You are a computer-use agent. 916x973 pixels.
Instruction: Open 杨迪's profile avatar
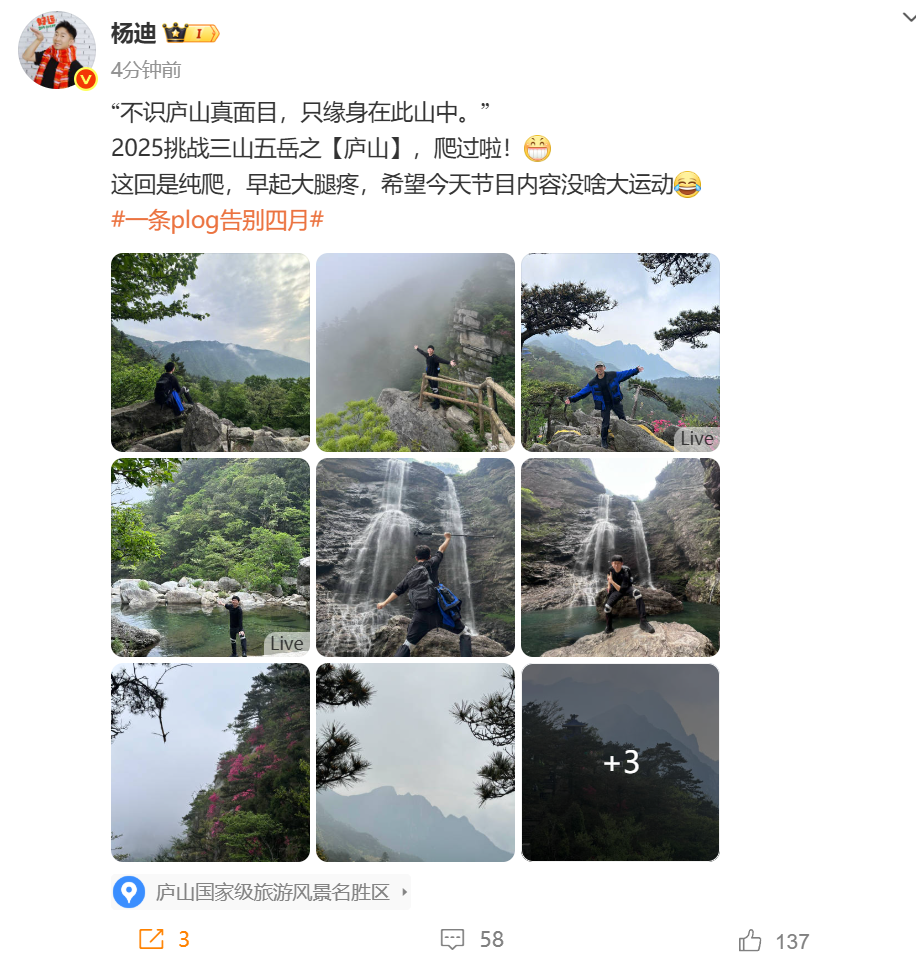point(57,50)
